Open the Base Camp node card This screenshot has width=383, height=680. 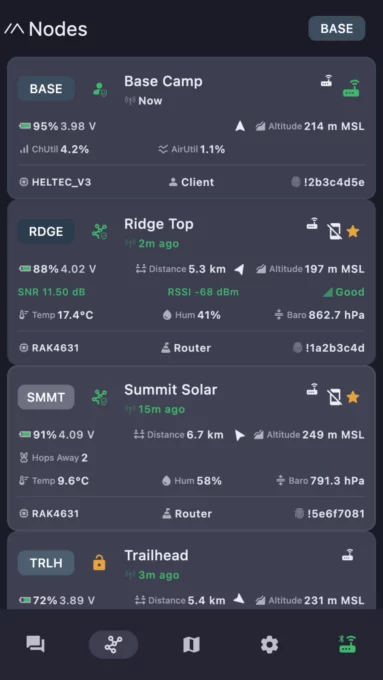191,128
